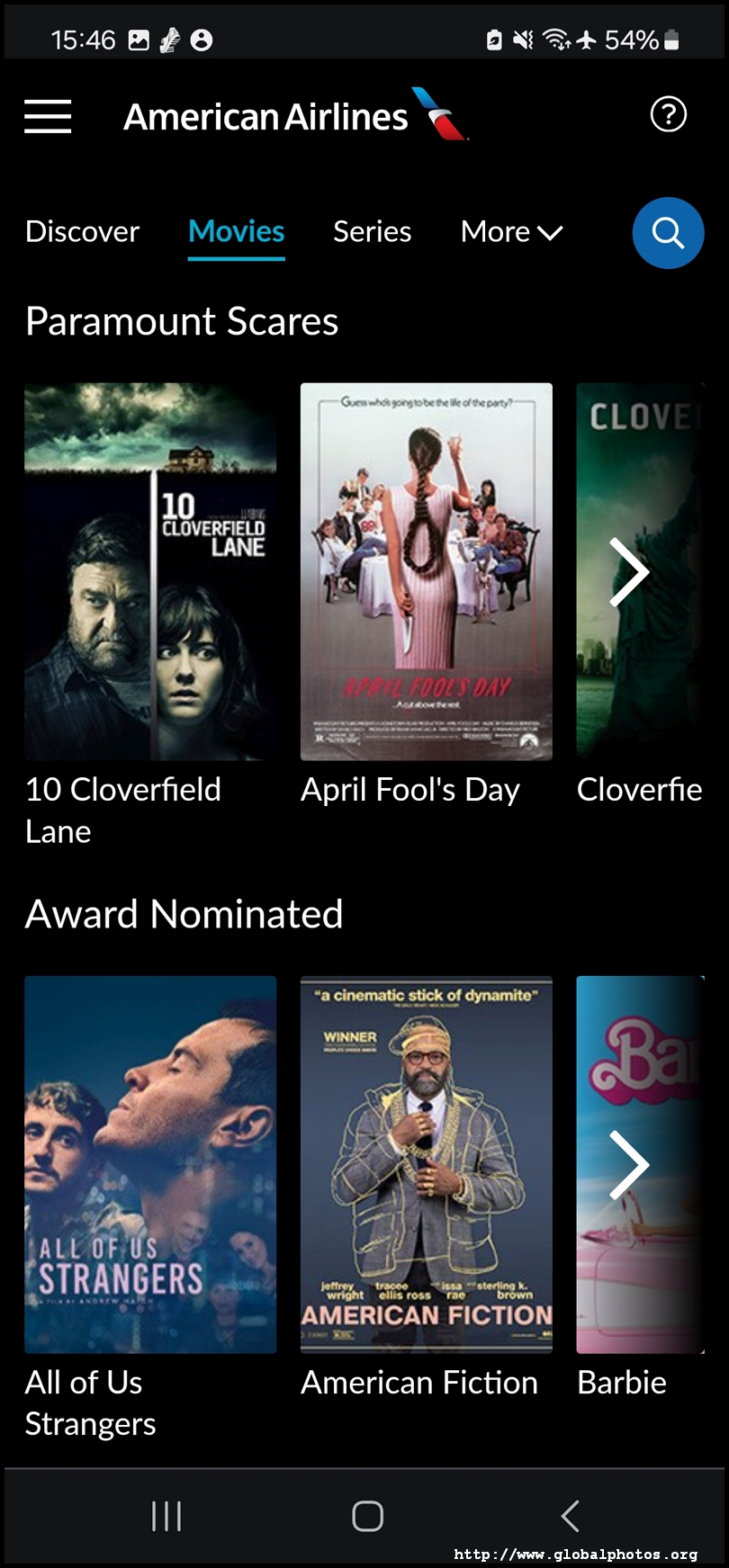Switch to the Discover tab
This screenshot has width=729, height=1568.
(82, 232)
